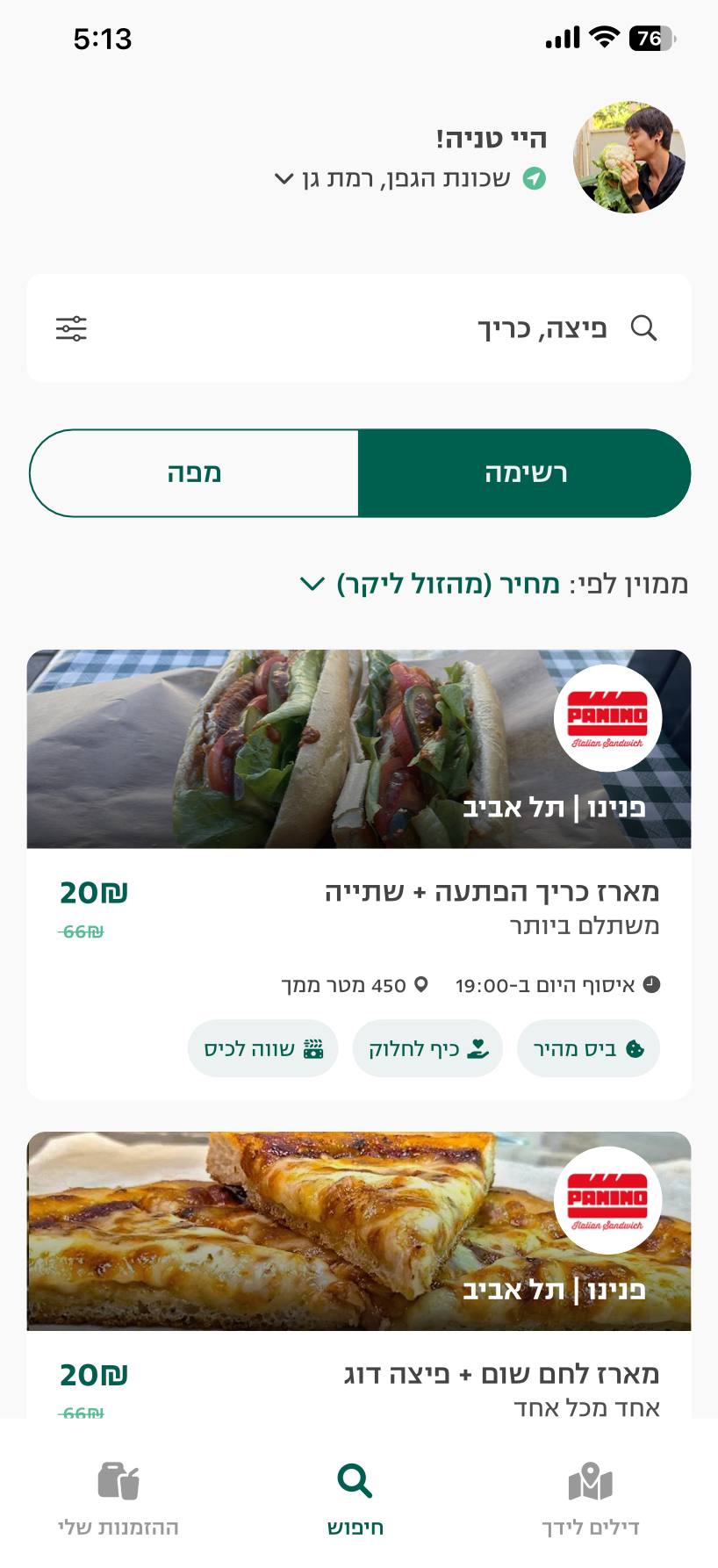Click the search icon in the bottom bar
Viewport: 718px width, 1568px height.
pos(355,1480)
